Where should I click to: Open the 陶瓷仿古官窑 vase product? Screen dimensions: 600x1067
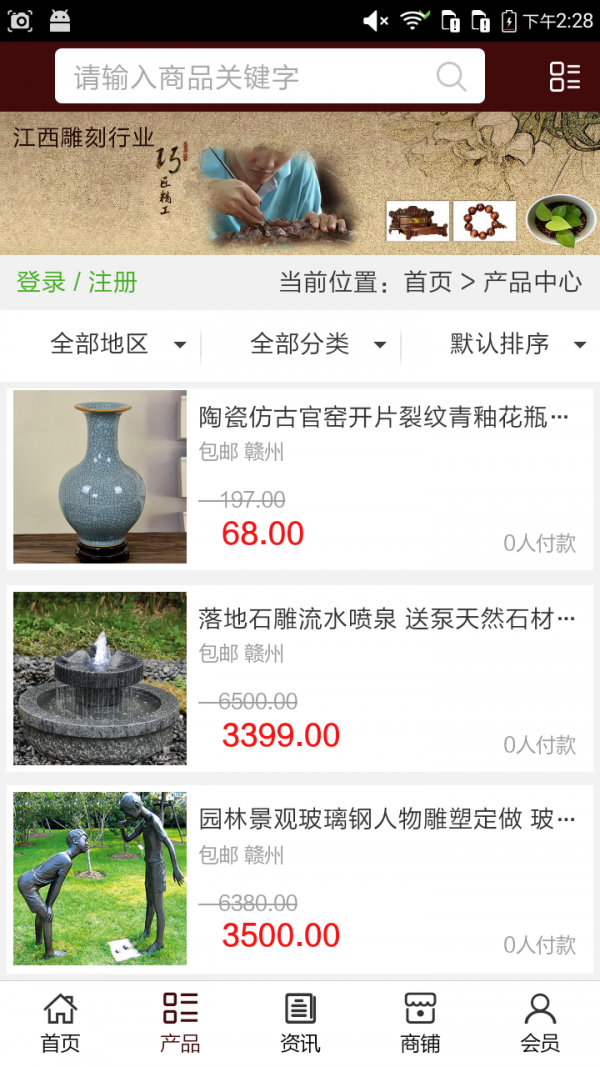(300, 477)
